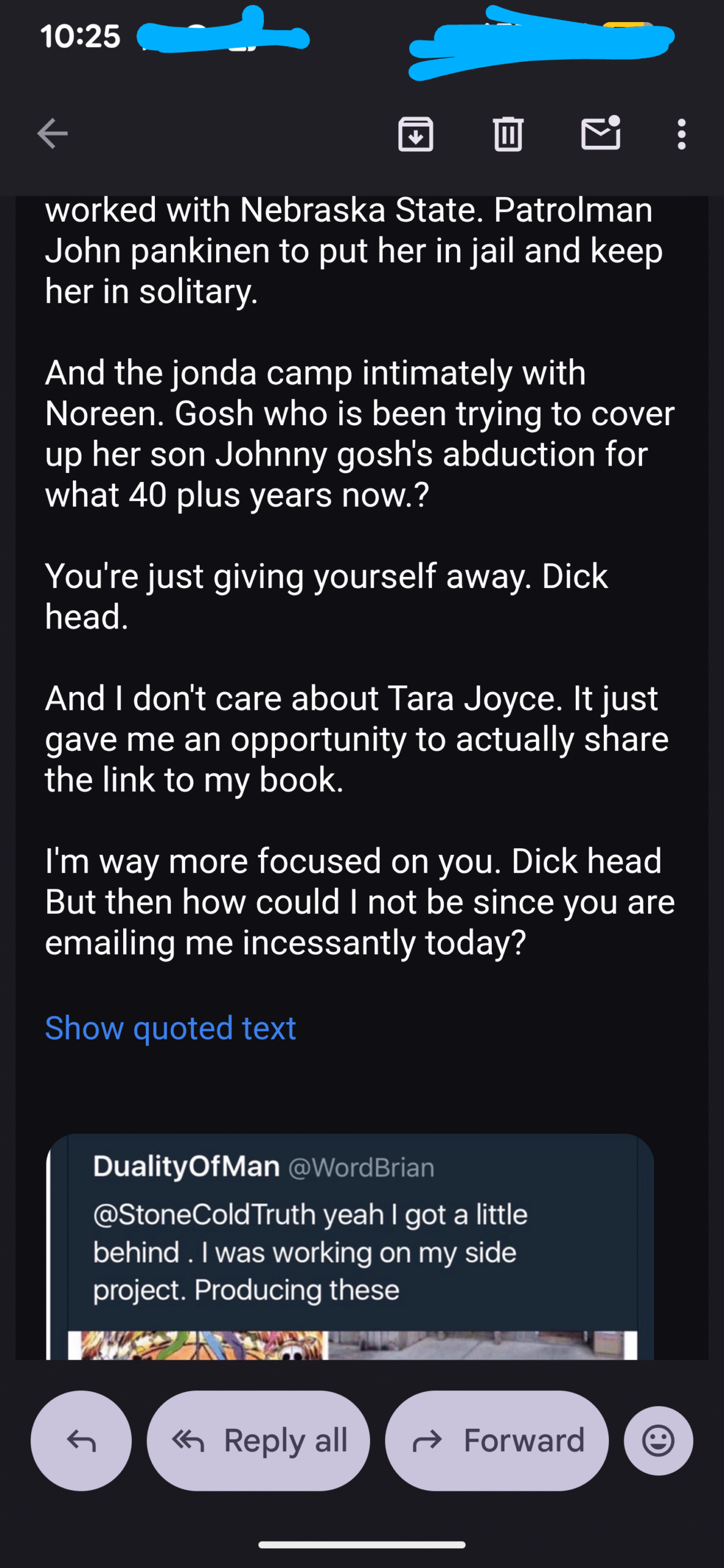Tap the Reply all button
724x1568 pixels.
click(258, 1441)
